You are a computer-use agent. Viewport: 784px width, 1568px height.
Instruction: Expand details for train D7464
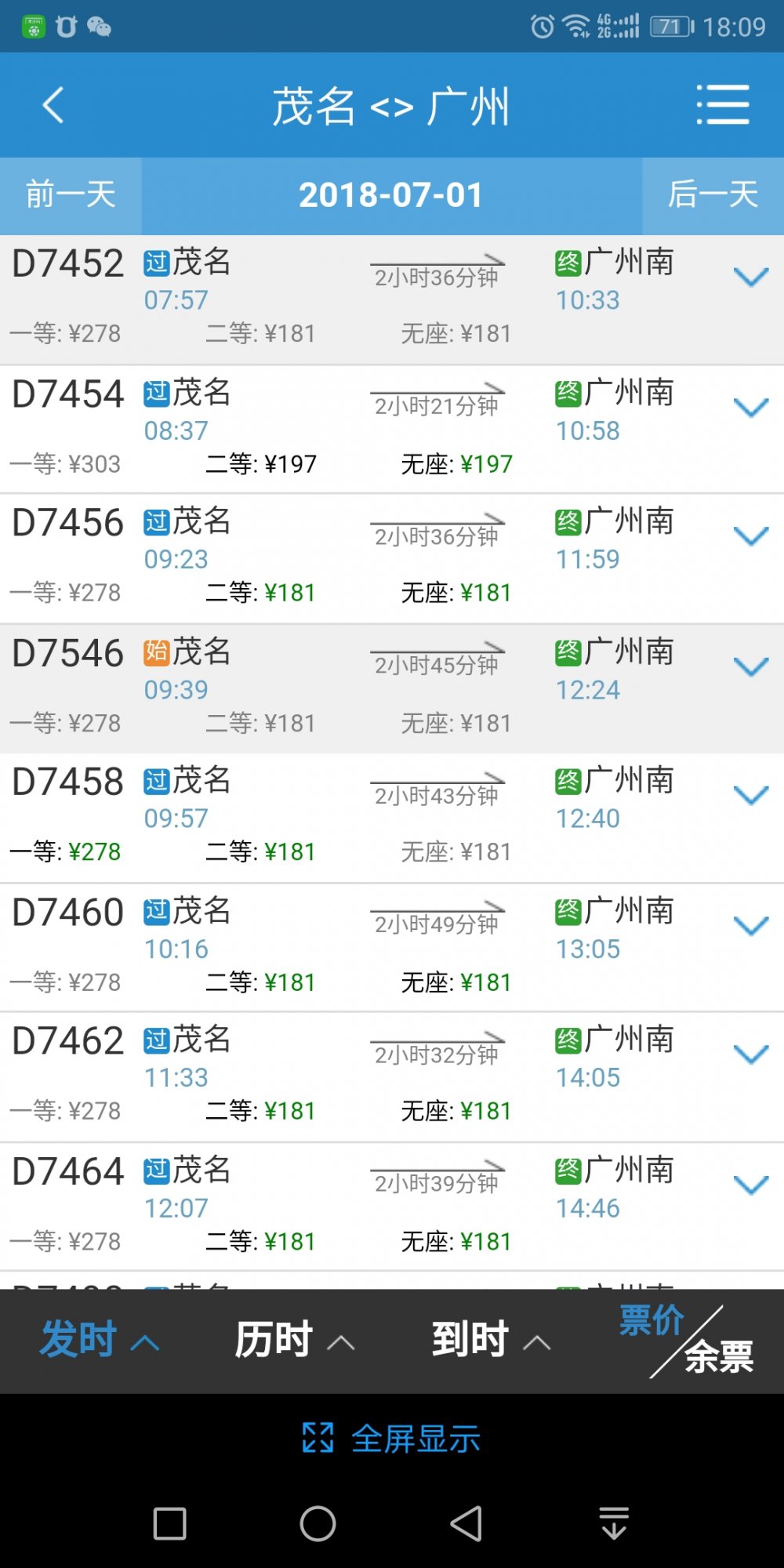point(750,1184)
